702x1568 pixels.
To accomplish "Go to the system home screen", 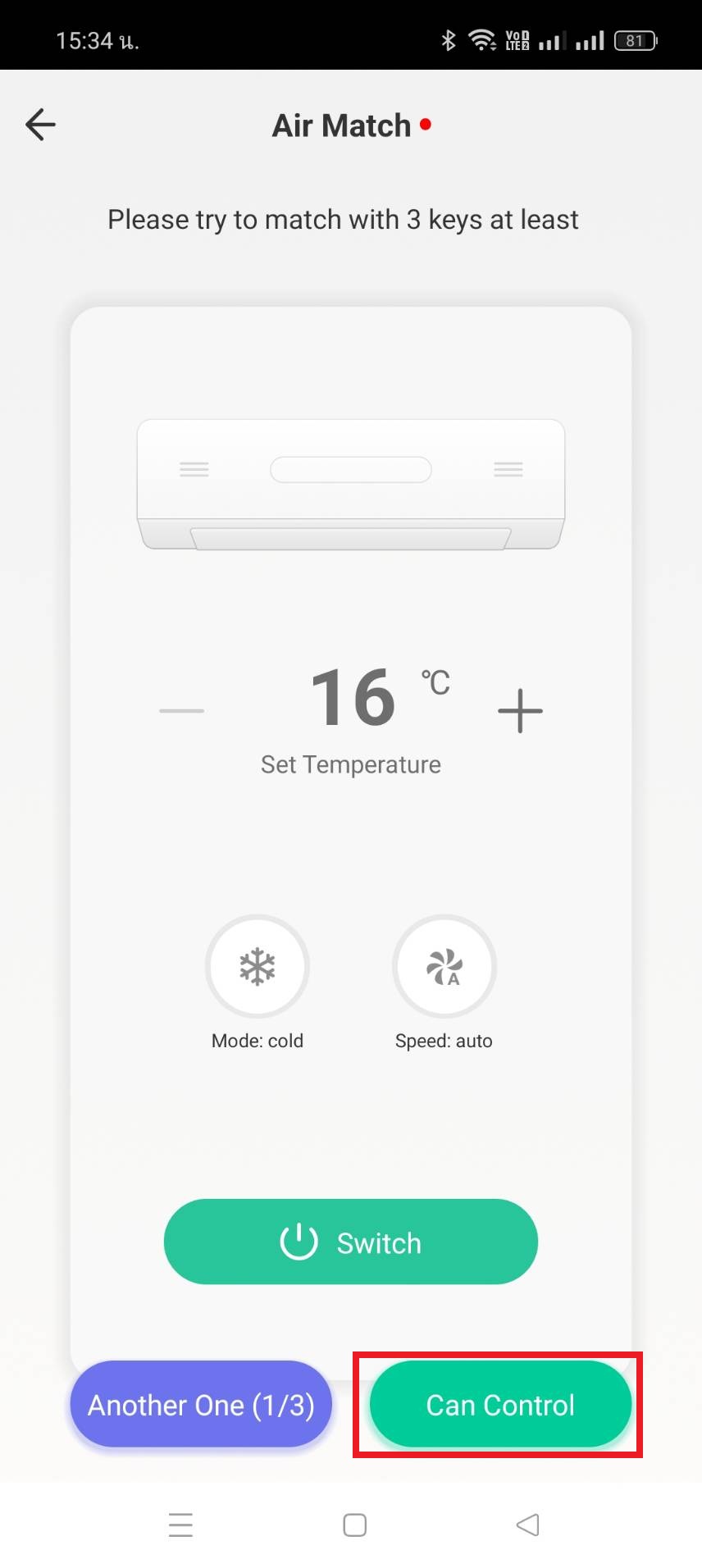I will click(354, 1525).
